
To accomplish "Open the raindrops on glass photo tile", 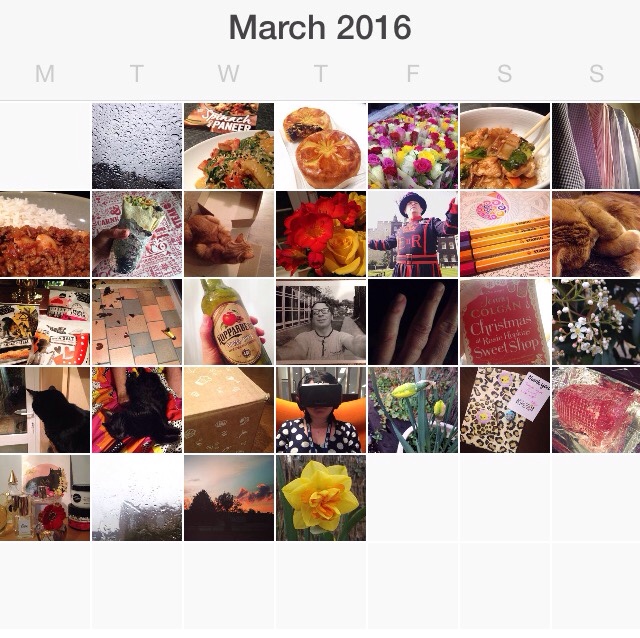I will click(137, 146).
